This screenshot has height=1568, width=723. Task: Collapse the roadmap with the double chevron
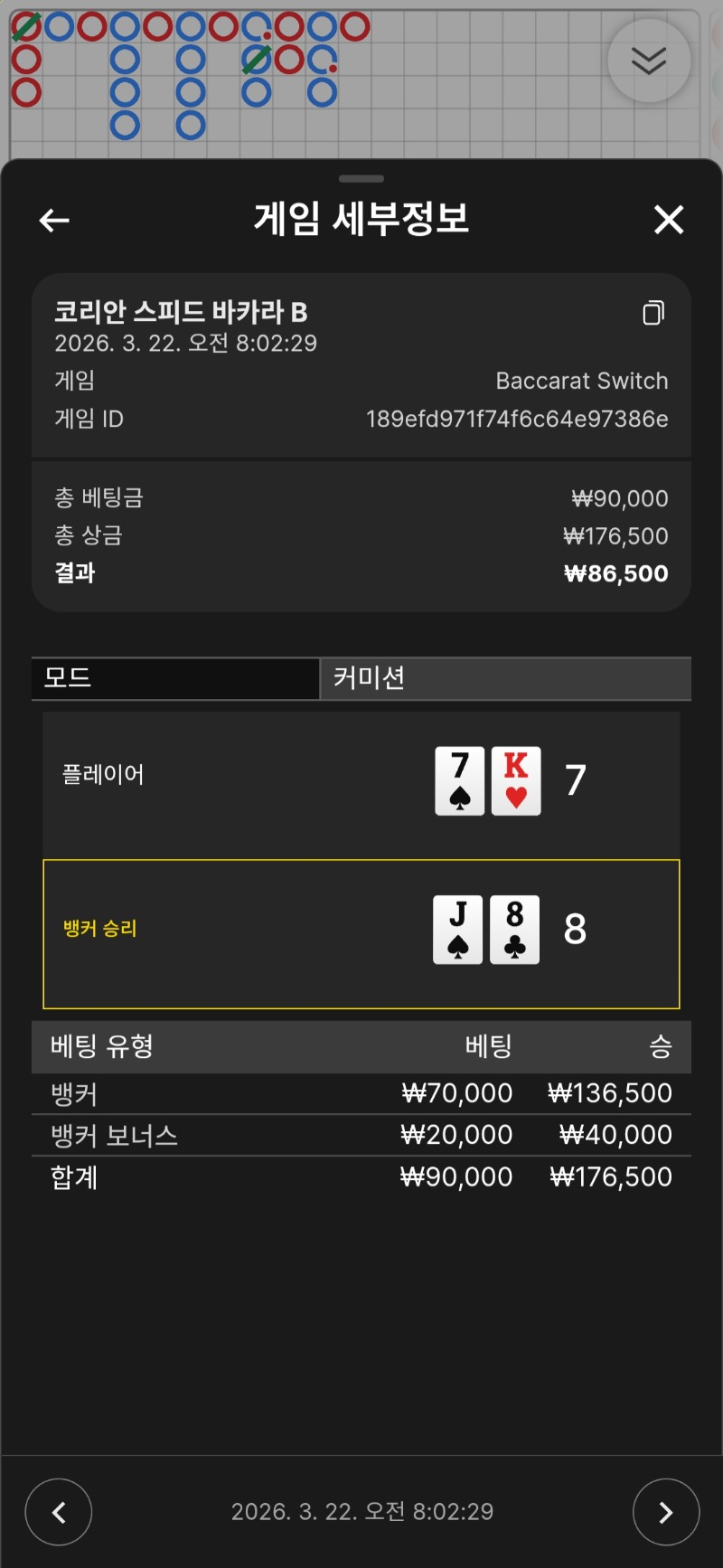tap(649, 61)
